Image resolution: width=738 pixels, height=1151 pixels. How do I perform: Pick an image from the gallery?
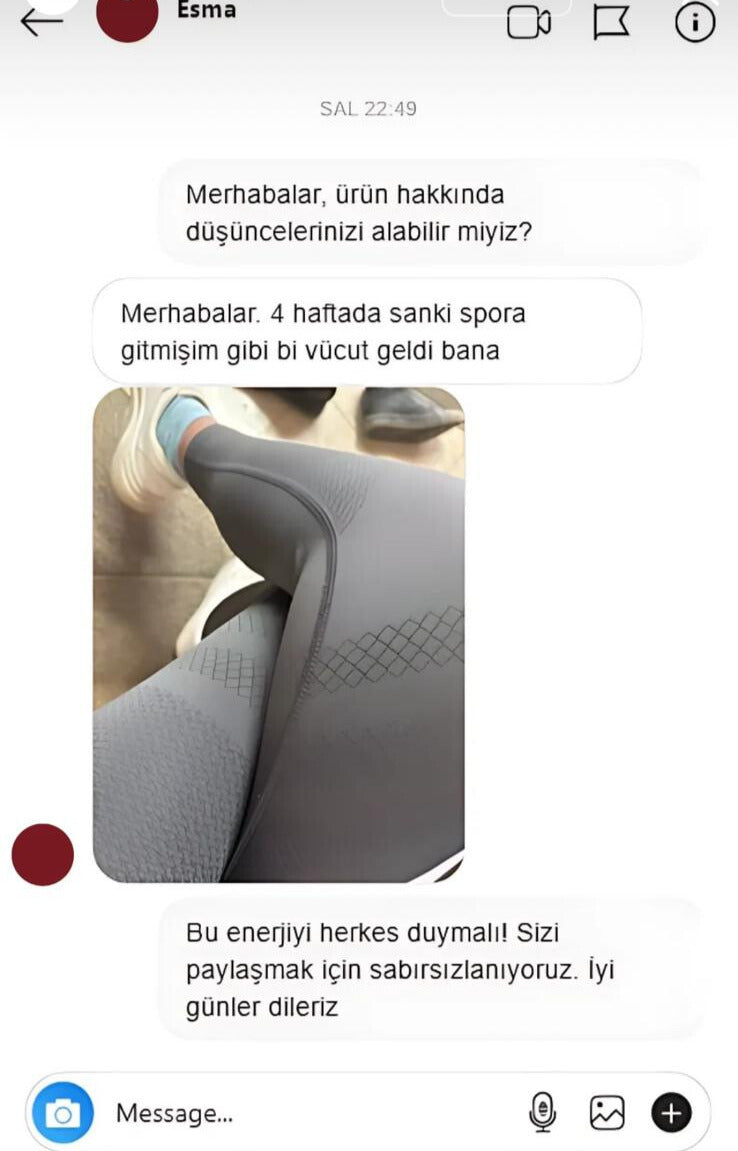pyautogui.click(x=607, y=1112)
